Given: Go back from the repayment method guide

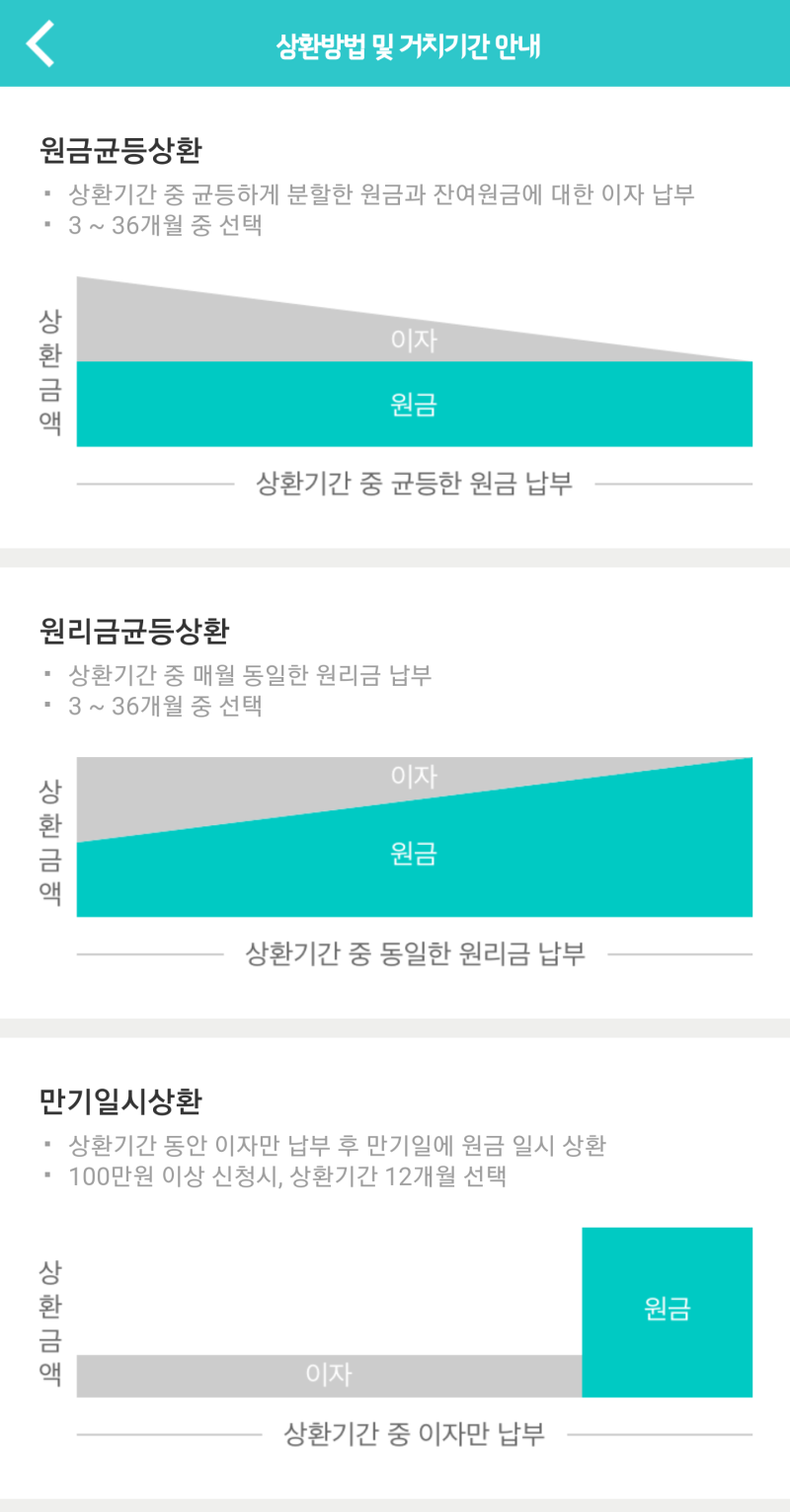Looking at the screenshot, I should click(x=40, y=43).
